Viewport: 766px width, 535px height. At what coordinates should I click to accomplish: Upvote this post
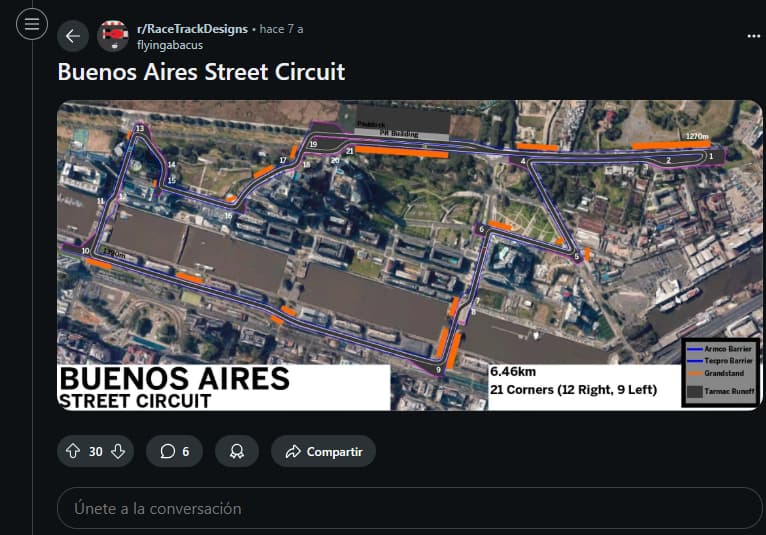coord(73,451)
